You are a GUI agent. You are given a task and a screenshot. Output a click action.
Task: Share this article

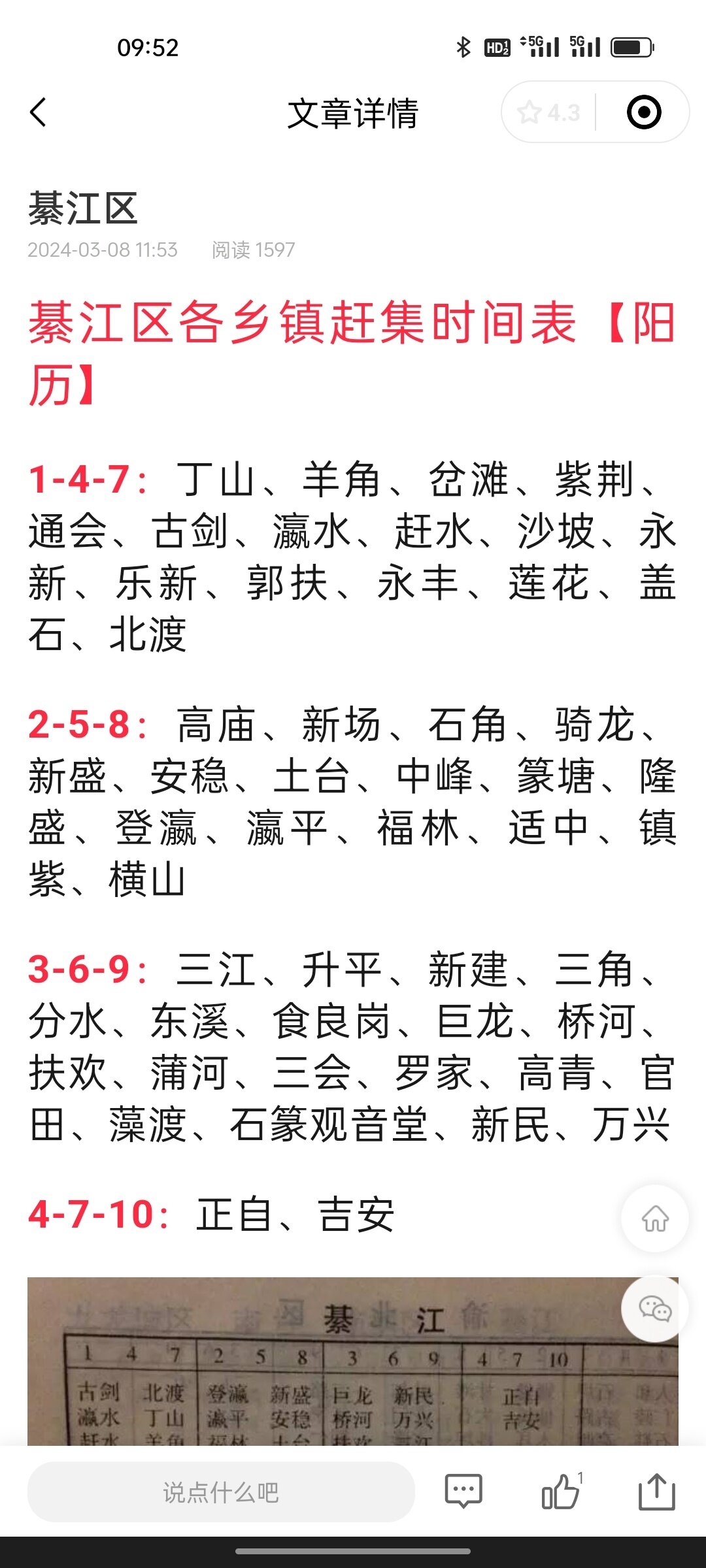point(657,1492)
